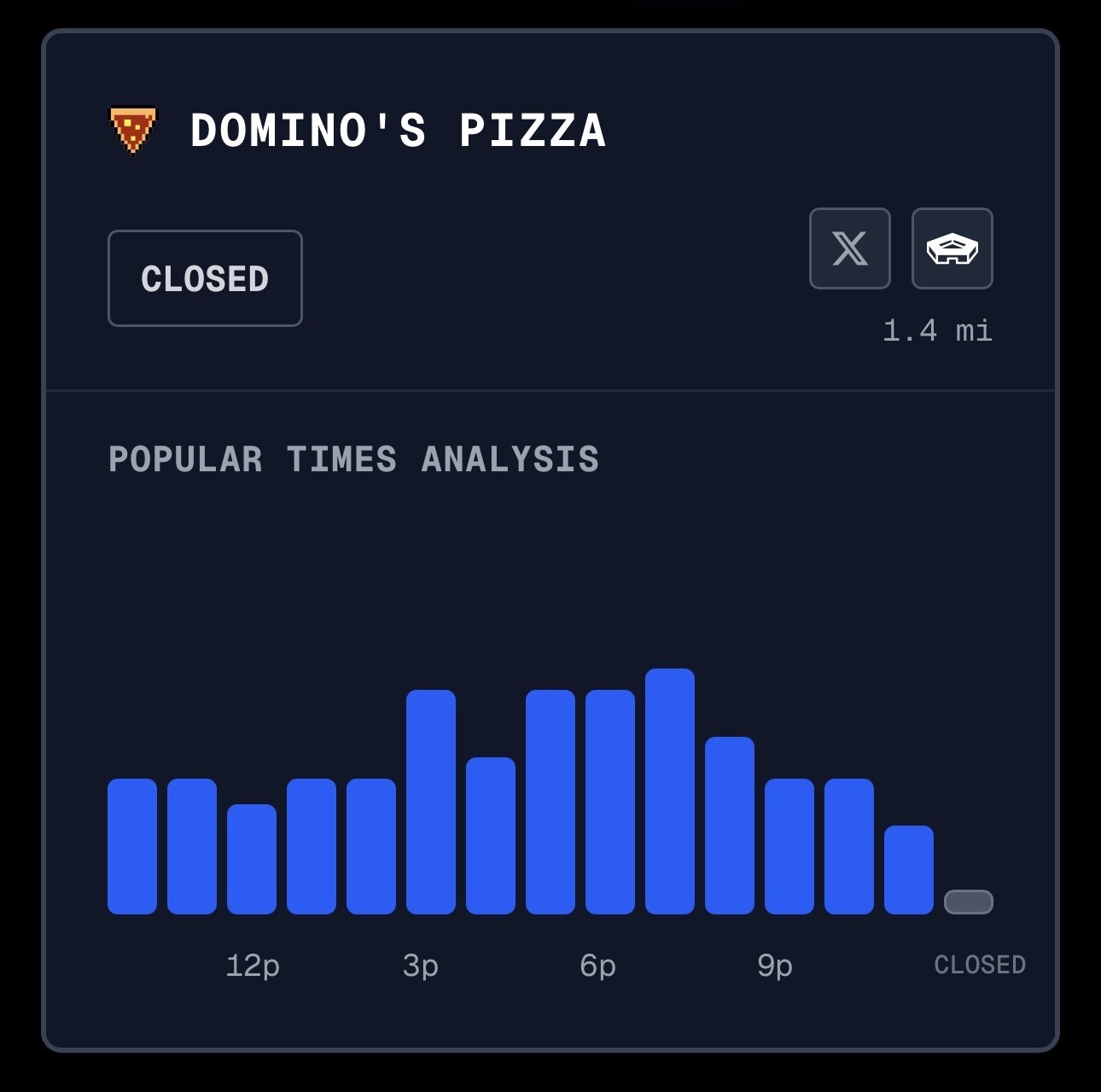Tap the CLOSED status button
The height and width of the screenshot is (1092, 1101).
(x=205, y=278)
